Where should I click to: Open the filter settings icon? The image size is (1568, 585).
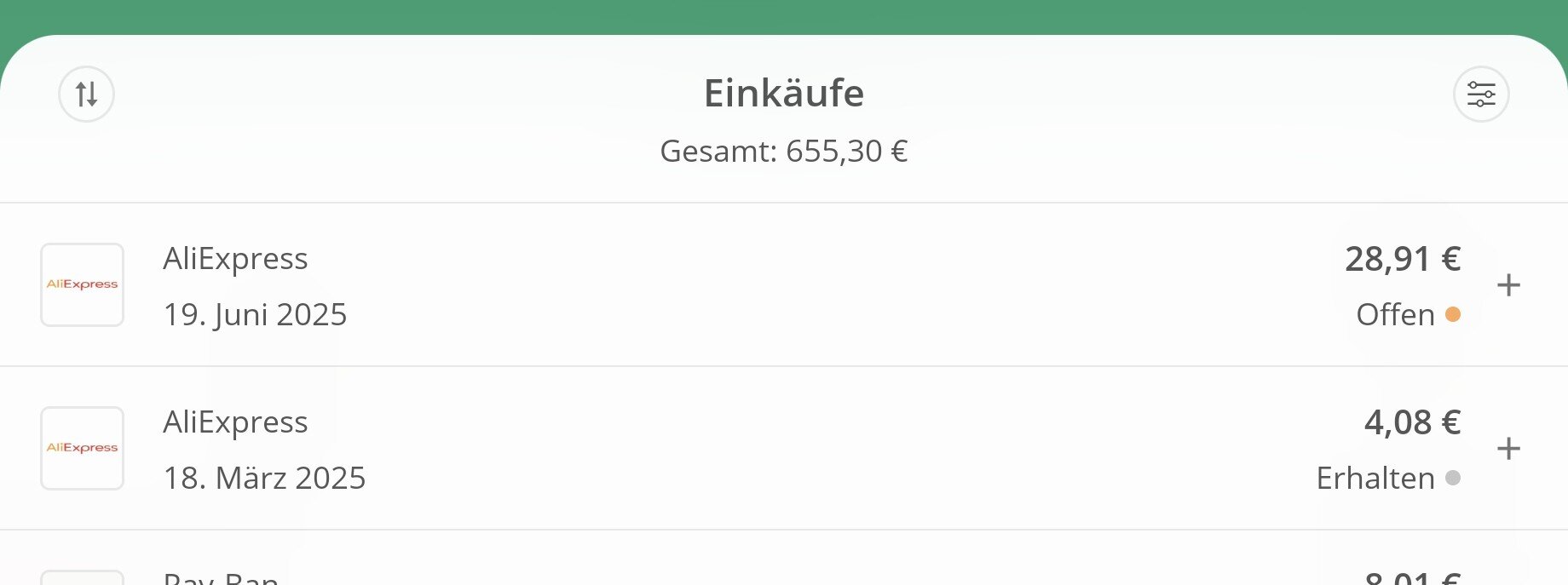tap(1480, 94)
